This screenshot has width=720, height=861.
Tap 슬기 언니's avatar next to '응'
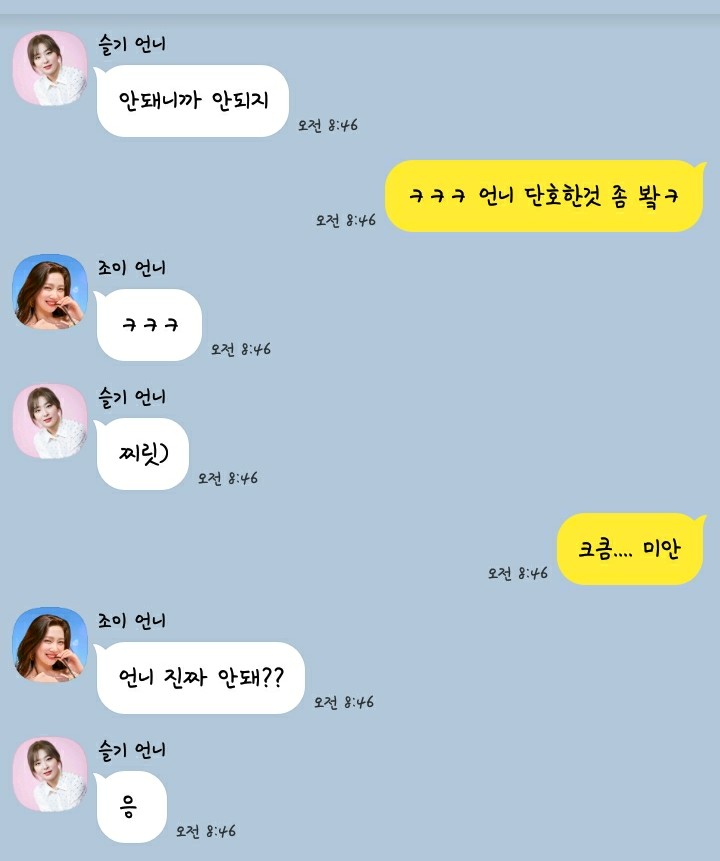[x=49, y=774]
